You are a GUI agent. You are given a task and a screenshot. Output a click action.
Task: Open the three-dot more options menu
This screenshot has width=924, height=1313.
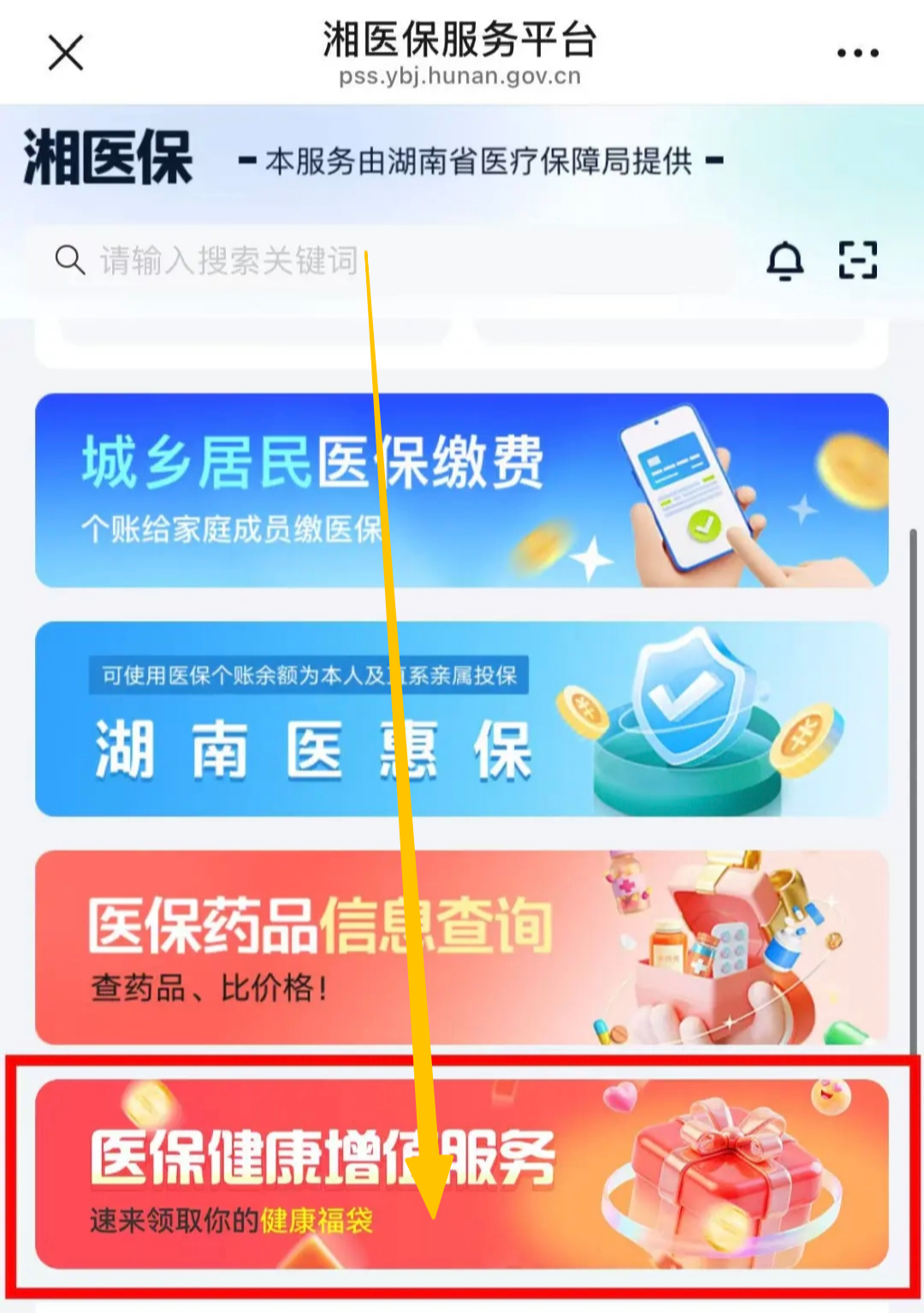pos(857,53)
